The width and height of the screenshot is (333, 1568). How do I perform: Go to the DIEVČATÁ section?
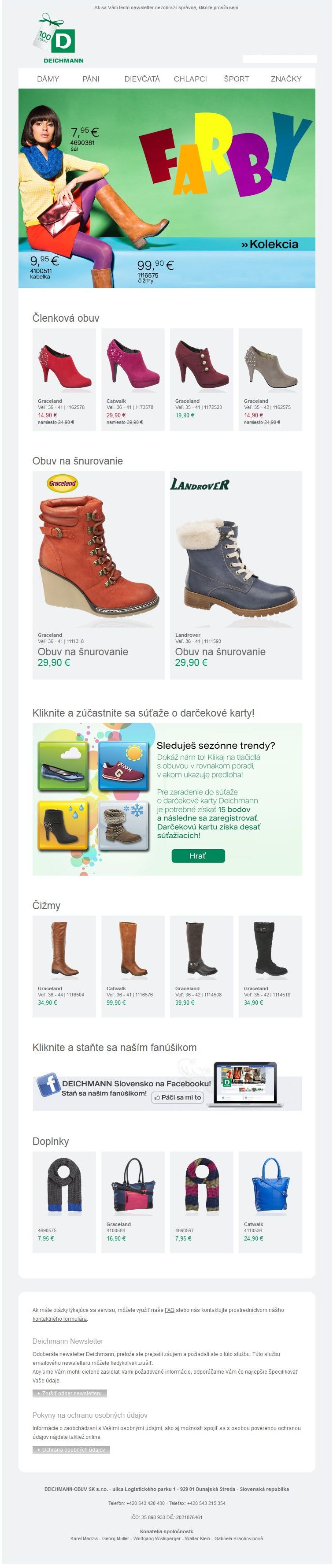pos(142,79)
